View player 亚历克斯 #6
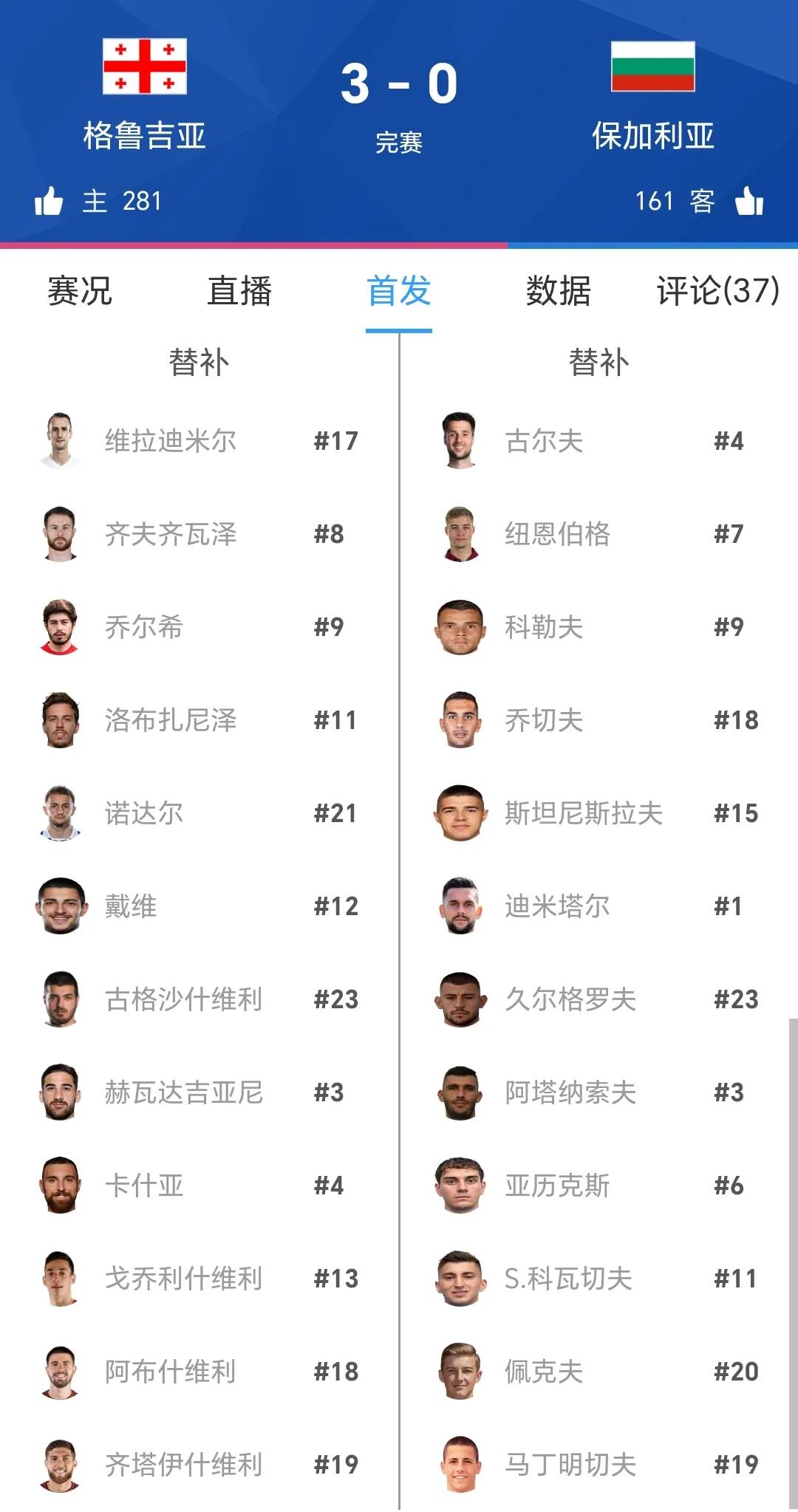 [557, 1186]
